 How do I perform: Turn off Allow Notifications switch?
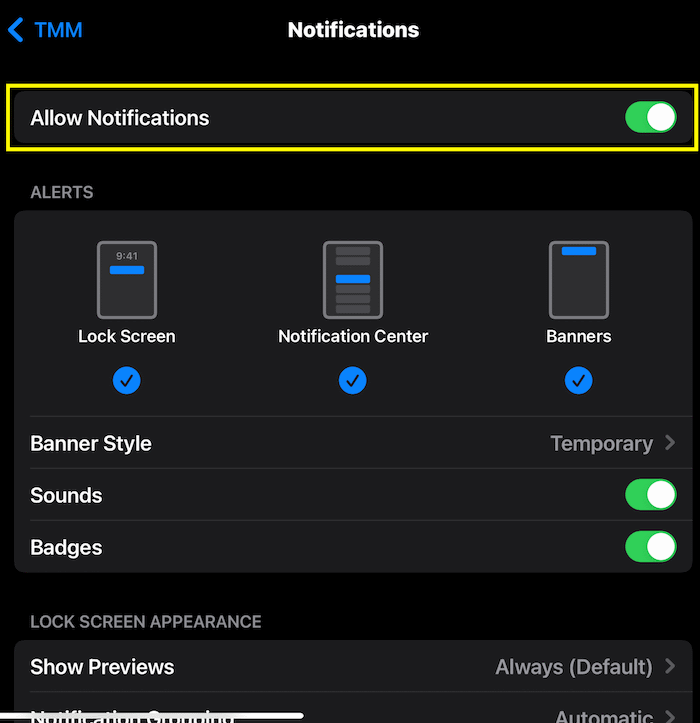[x=650, y=118]
